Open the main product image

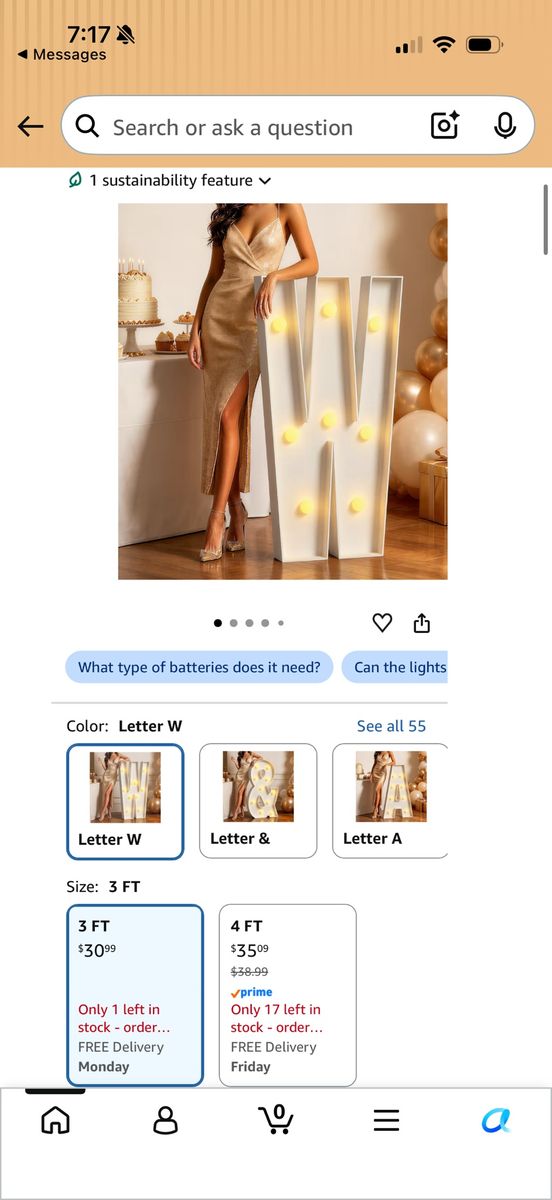pos(283,391)
